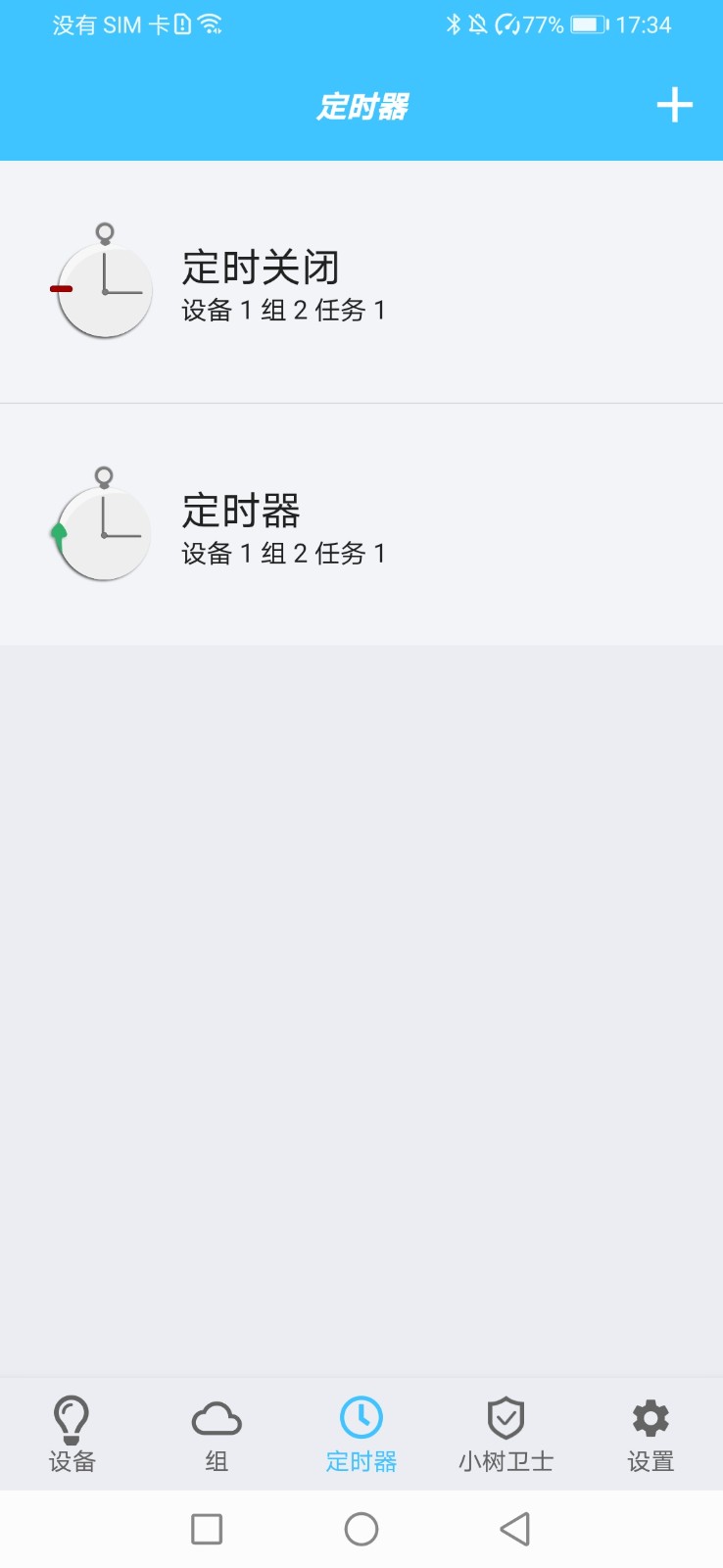Tap the Android recent apps square button
Viewport: 723px width, 1568px height.
click(206, 1528)
